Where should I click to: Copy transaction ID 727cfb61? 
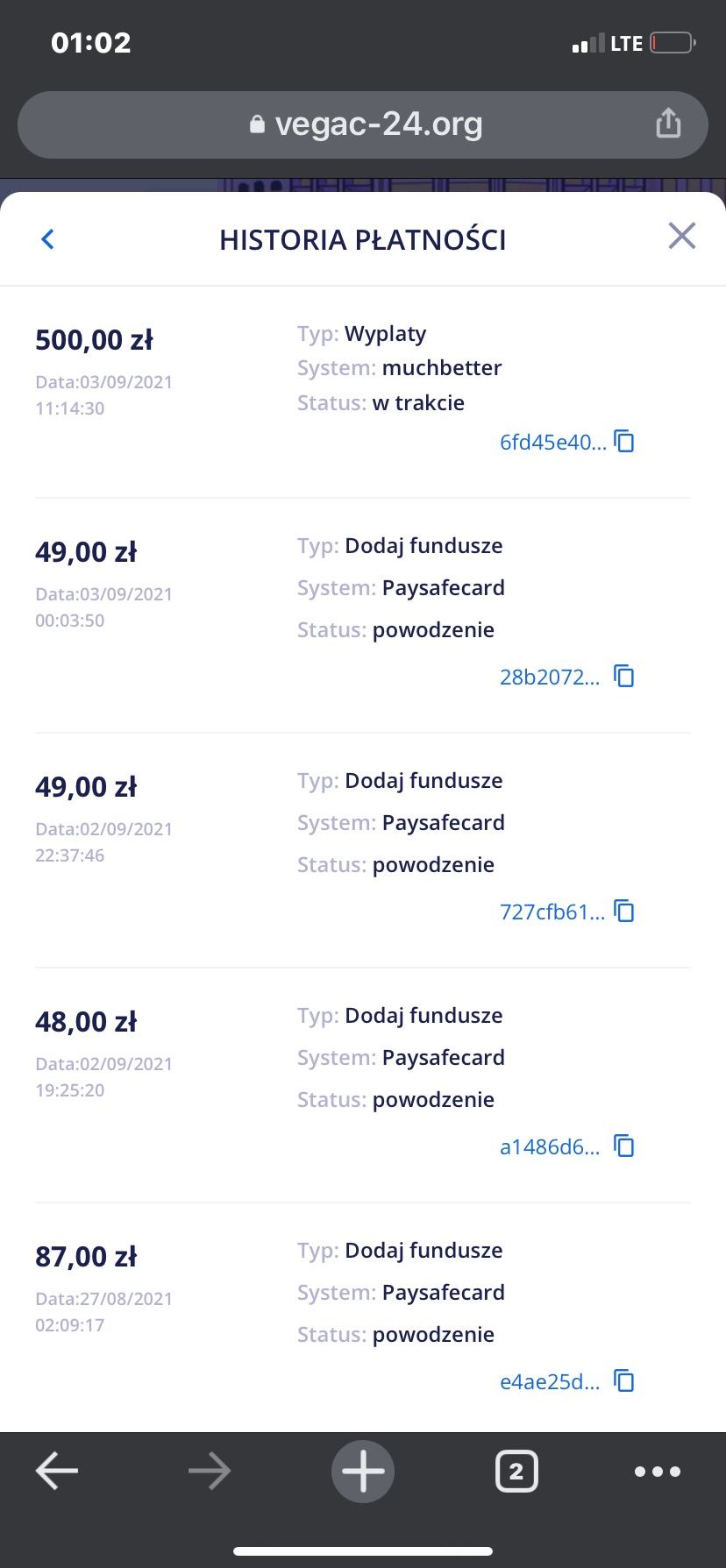624,911
